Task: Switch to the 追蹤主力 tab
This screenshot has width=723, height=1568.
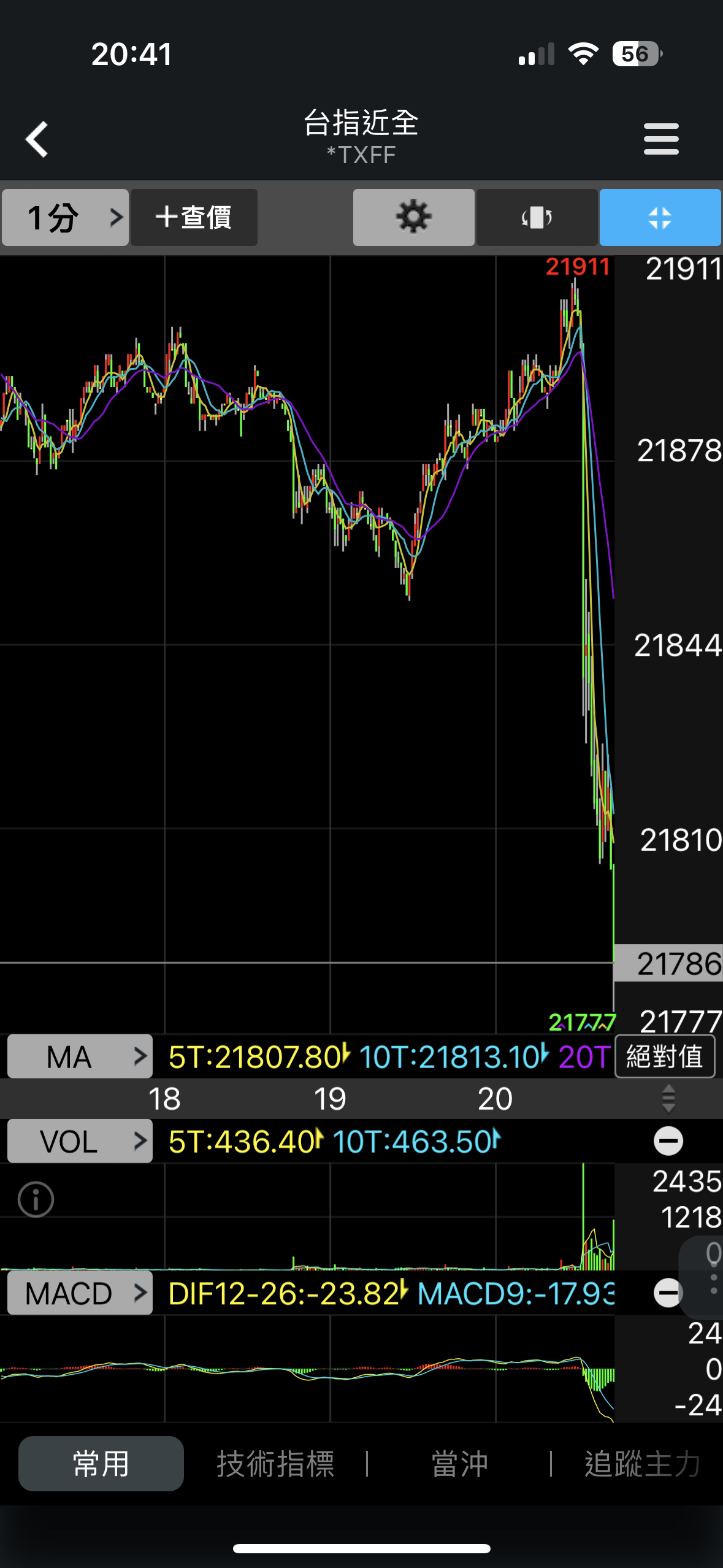Action: point(641,1464)
